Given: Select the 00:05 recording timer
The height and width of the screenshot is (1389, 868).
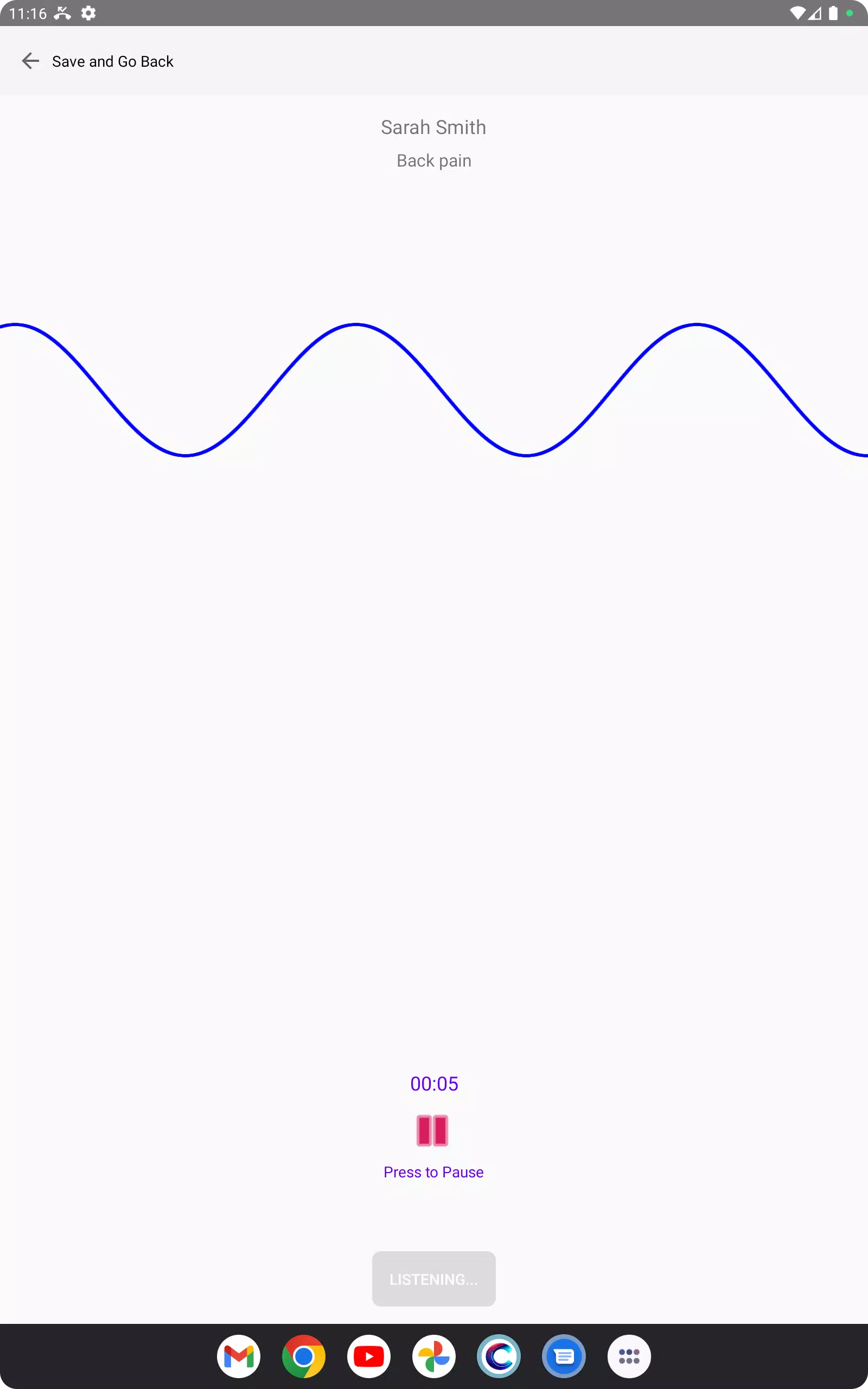Looking at the screenshot, I should click(433, 1084).
